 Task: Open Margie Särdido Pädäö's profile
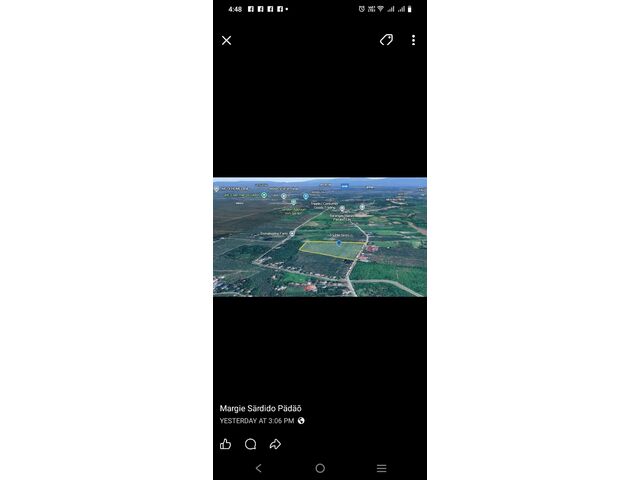[260, 408]
